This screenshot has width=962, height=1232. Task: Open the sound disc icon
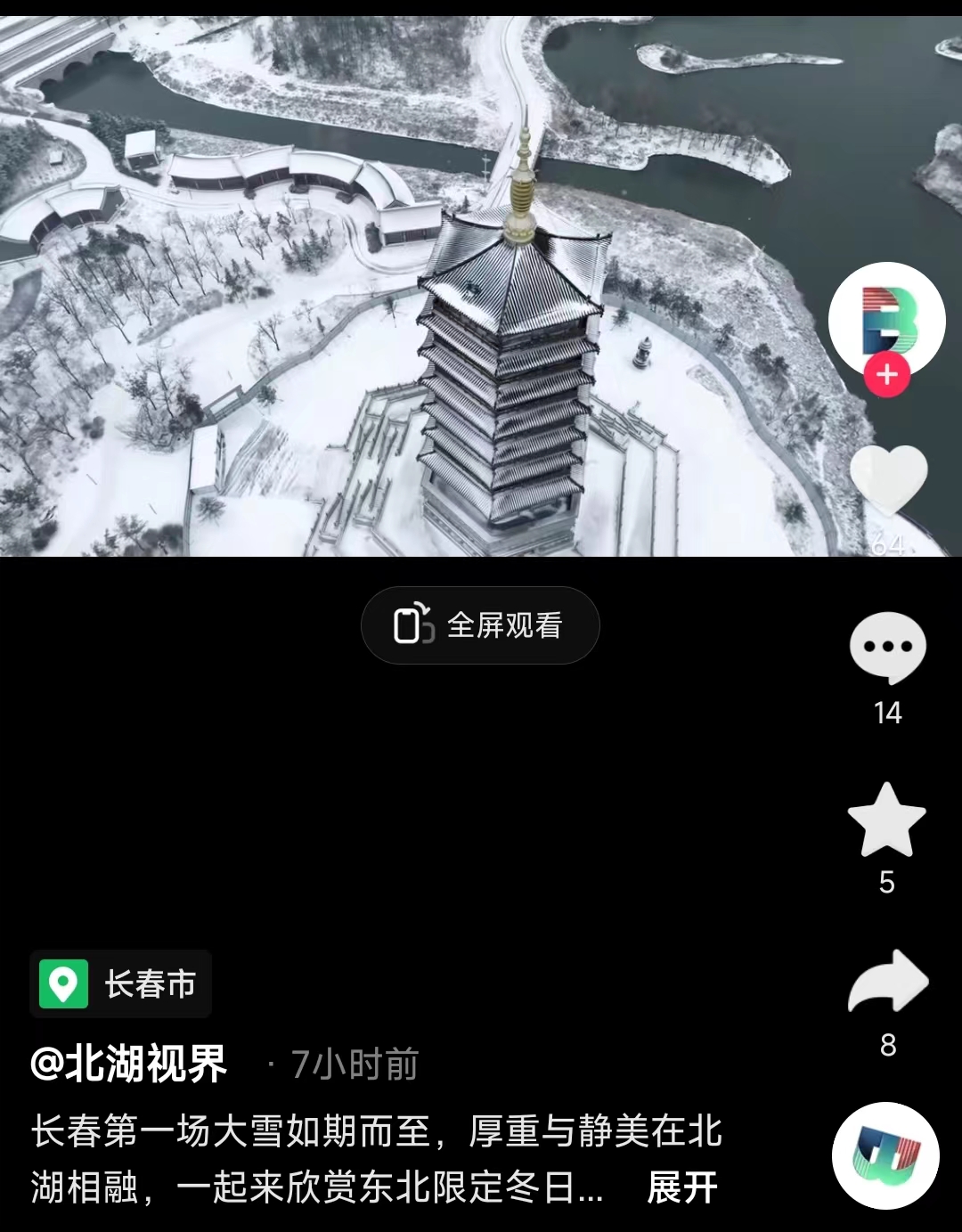tap(885, 1154)
